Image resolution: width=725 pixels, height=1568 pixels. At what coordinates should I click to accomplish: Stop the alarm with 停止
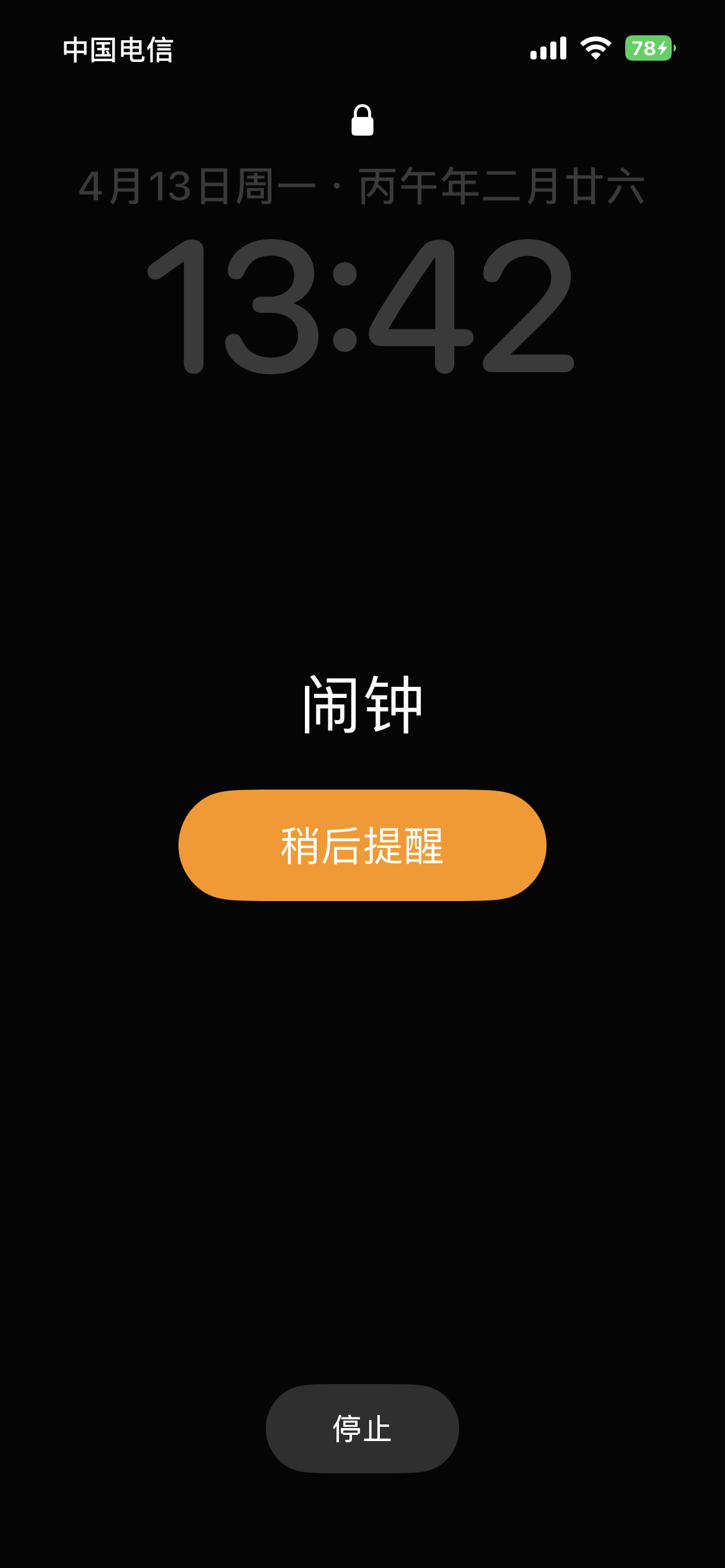(362, 1429)
